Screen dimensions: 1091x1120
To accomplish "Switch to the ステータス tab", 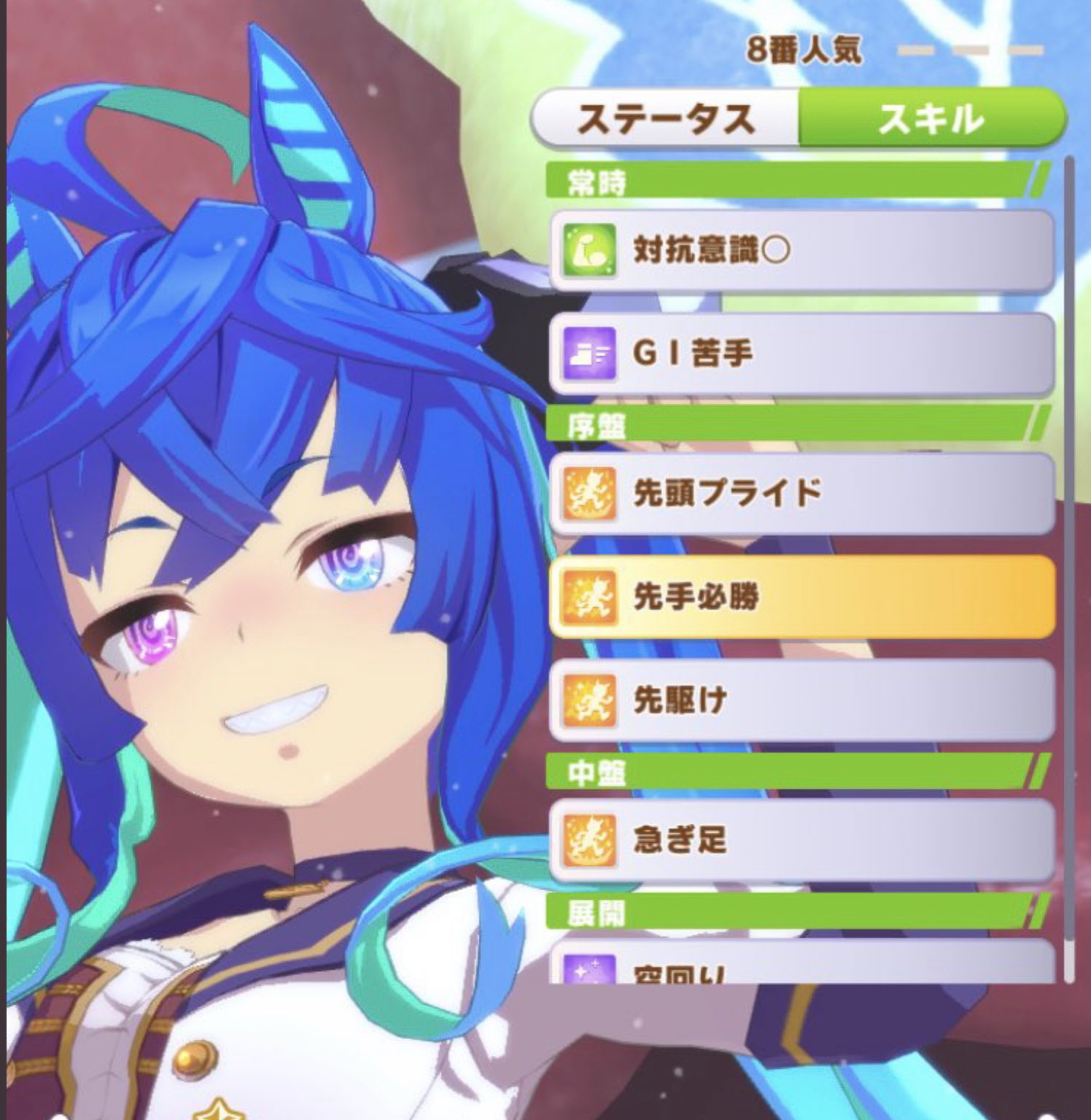I will [665, 118].
